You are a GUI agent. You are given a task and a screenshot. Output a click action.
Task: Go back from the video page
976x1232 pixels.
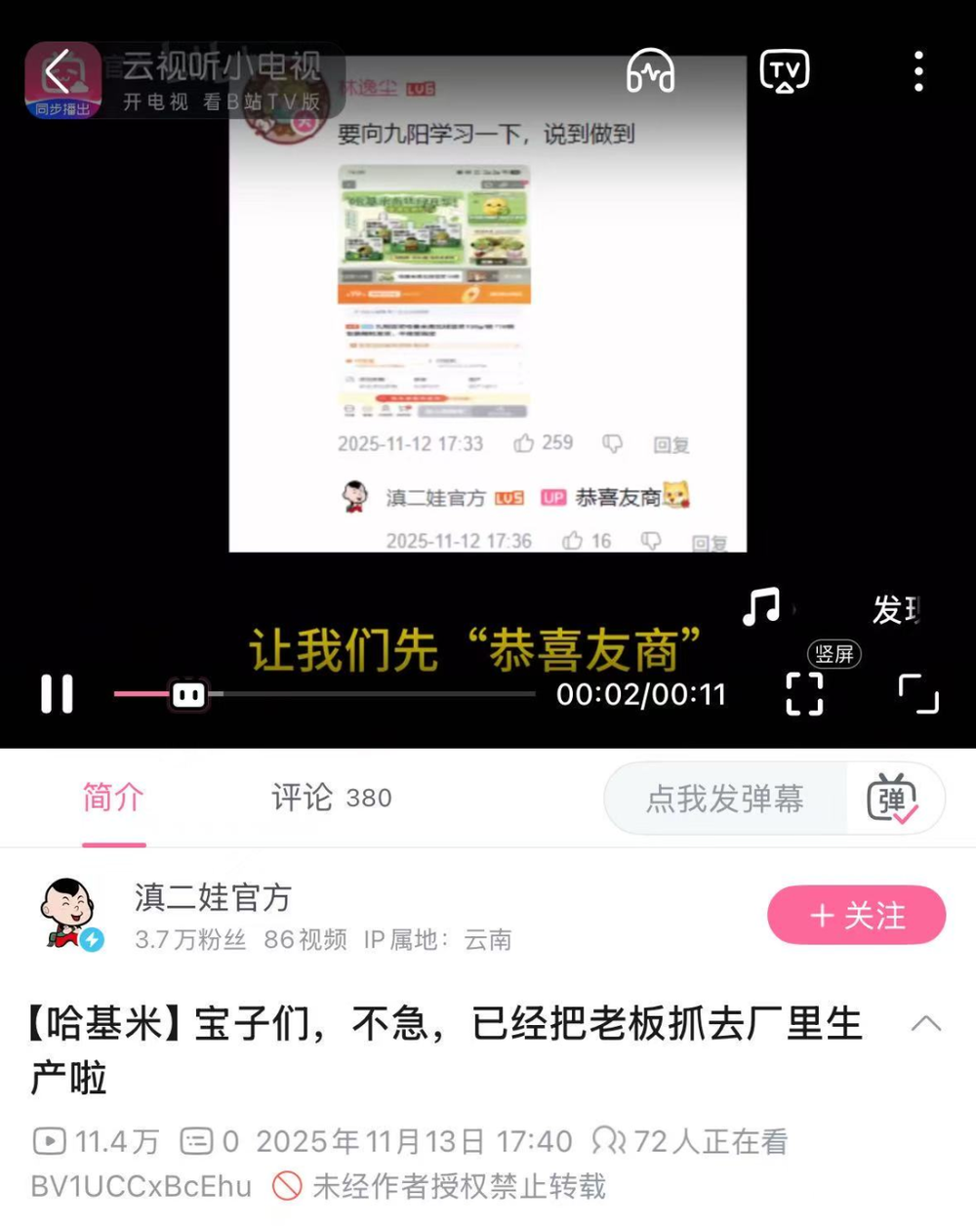click(x=59, y=72)
